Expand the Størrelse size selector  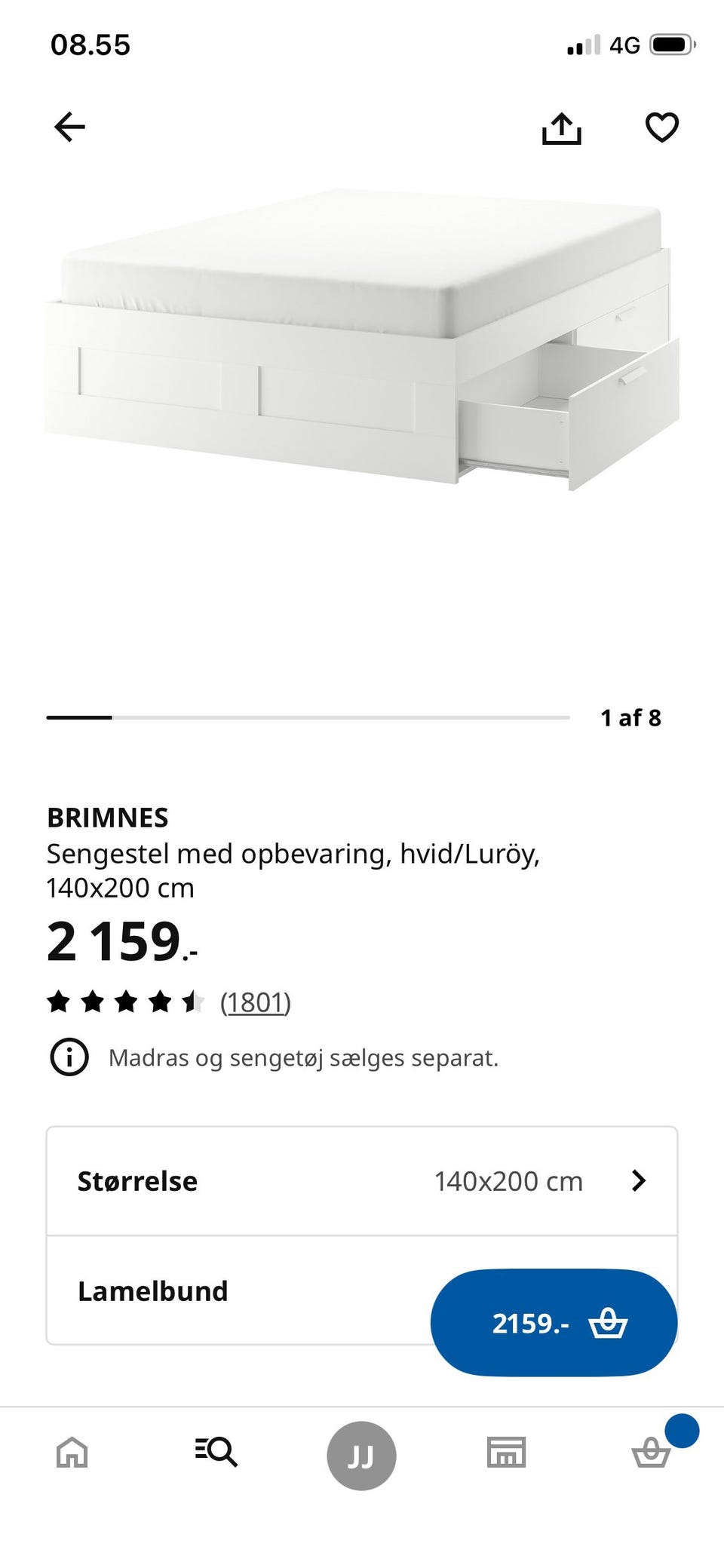pos(362,1181)
